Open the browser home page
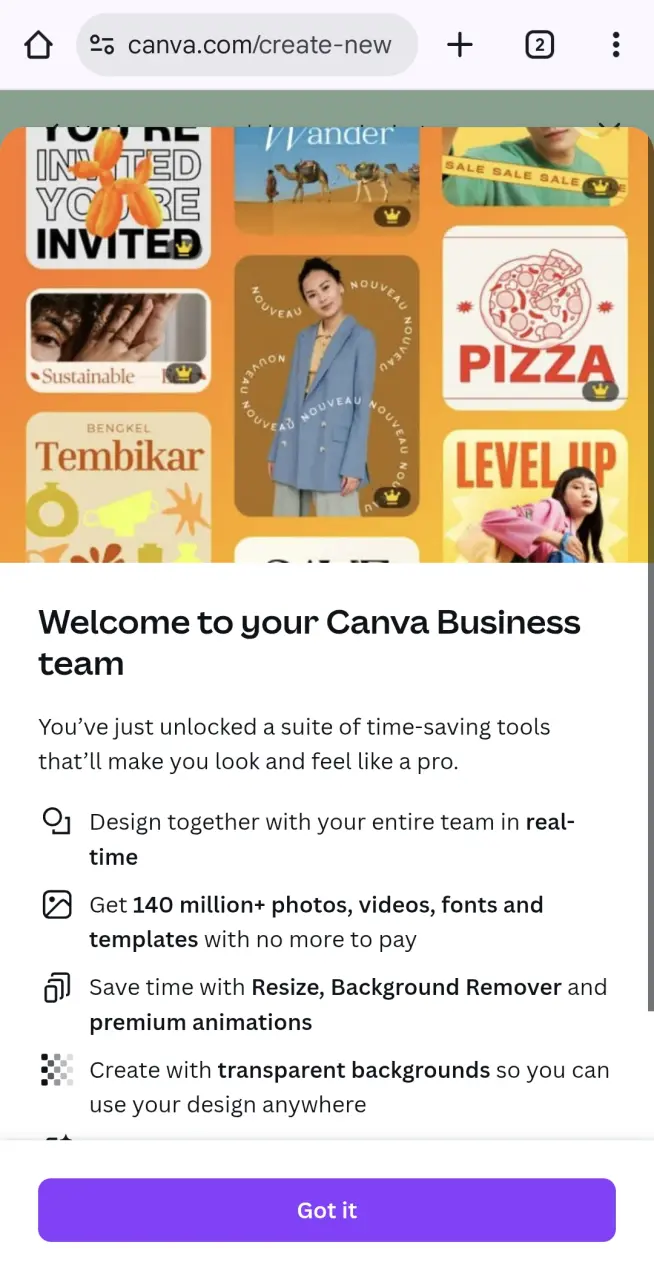The height and width of the screenshot is (1280, 654). pos(38,45)
